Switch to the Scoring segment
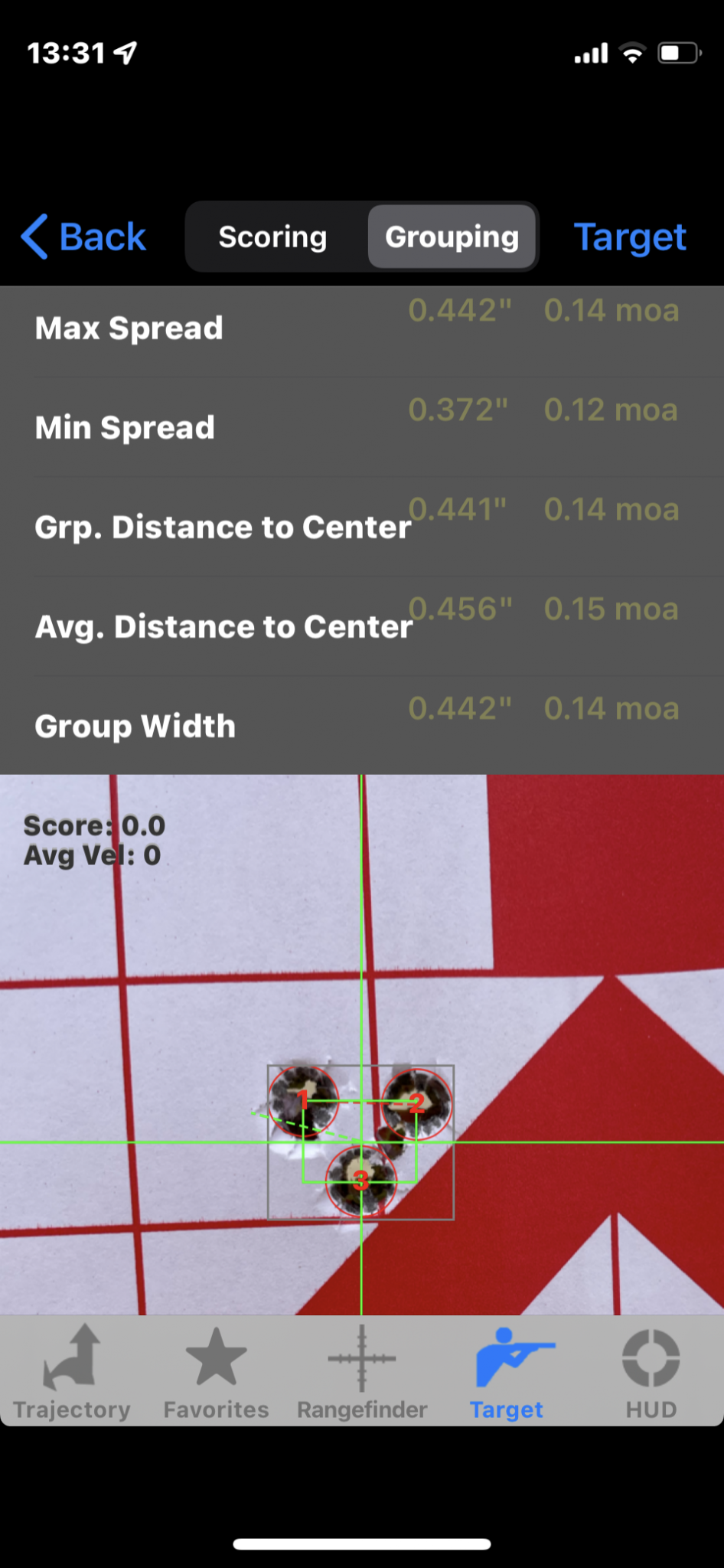Viewport: 724px width, 1568px height. (273, 237)
